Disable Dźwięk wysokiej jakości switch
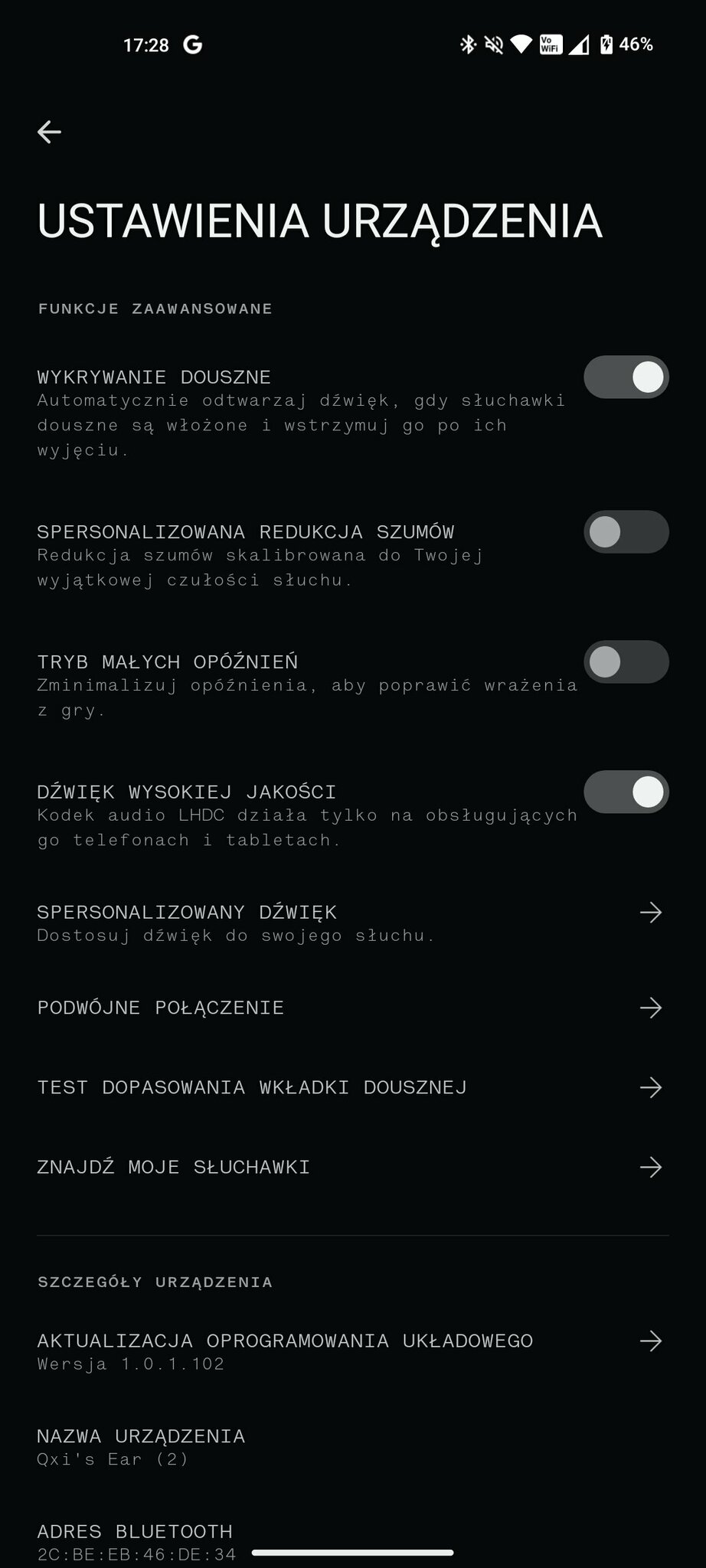 point(626,792)
